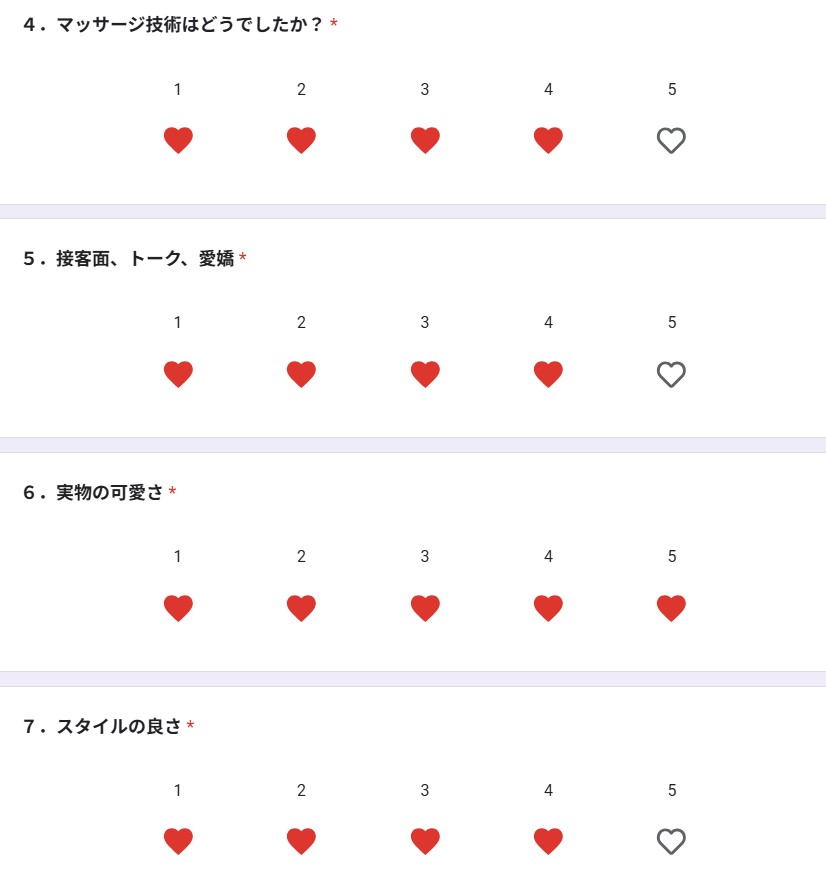Select heart 3 for massage technique question
826x894 pixels.
point(425,141)
